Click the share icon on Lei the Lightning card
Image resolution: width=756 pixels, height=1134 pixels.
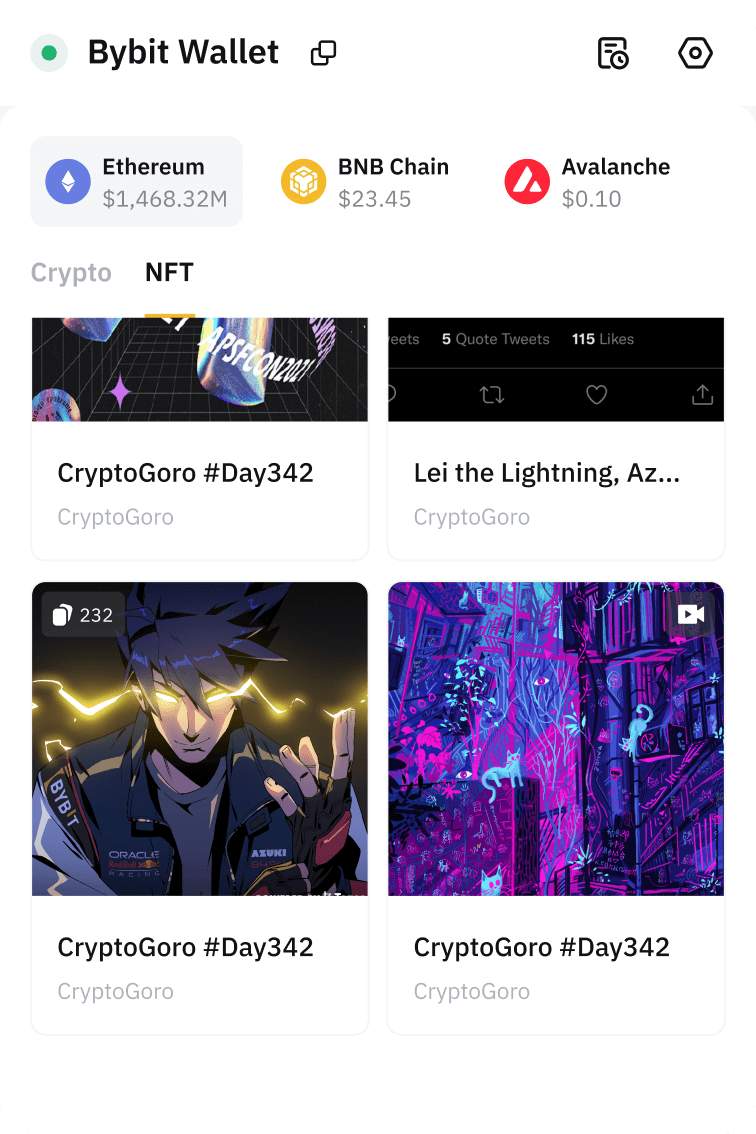click(x=702, y=395)
